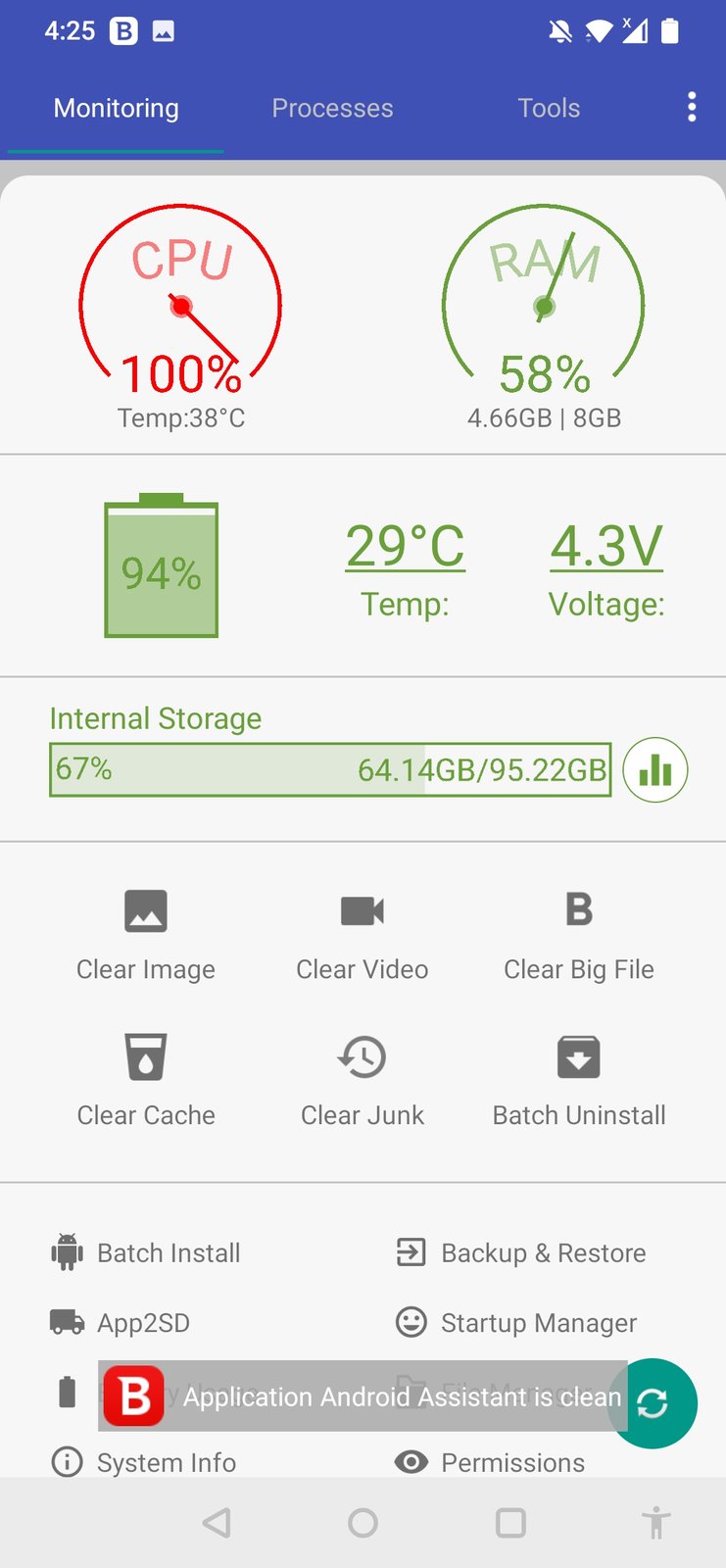Open Permissions

pyautogui.click(x=491, y=1462)
